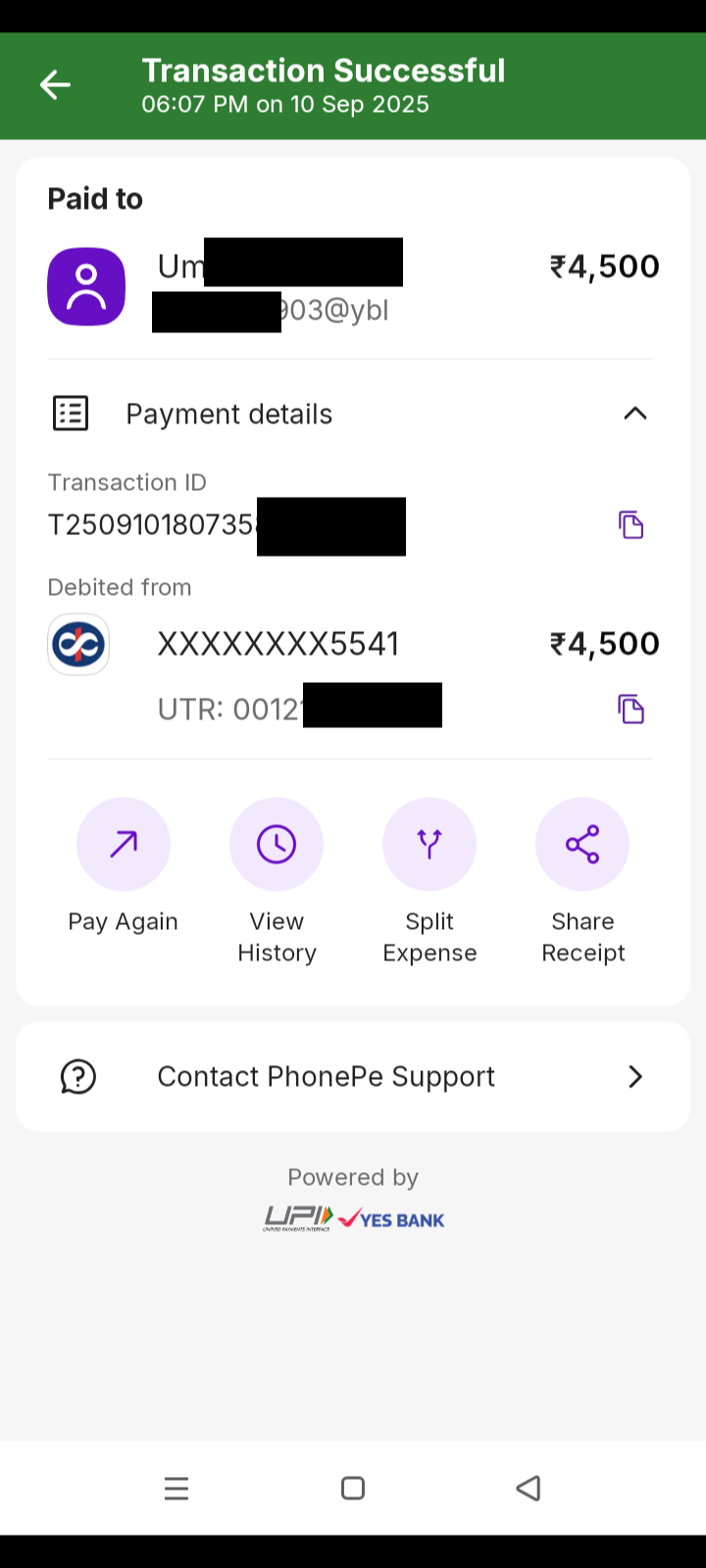Image resolution: width=706 pixels, height=1568 pixels.
Task: Select Split Expense
Action: pyautogui.click(x=429, y=845)
